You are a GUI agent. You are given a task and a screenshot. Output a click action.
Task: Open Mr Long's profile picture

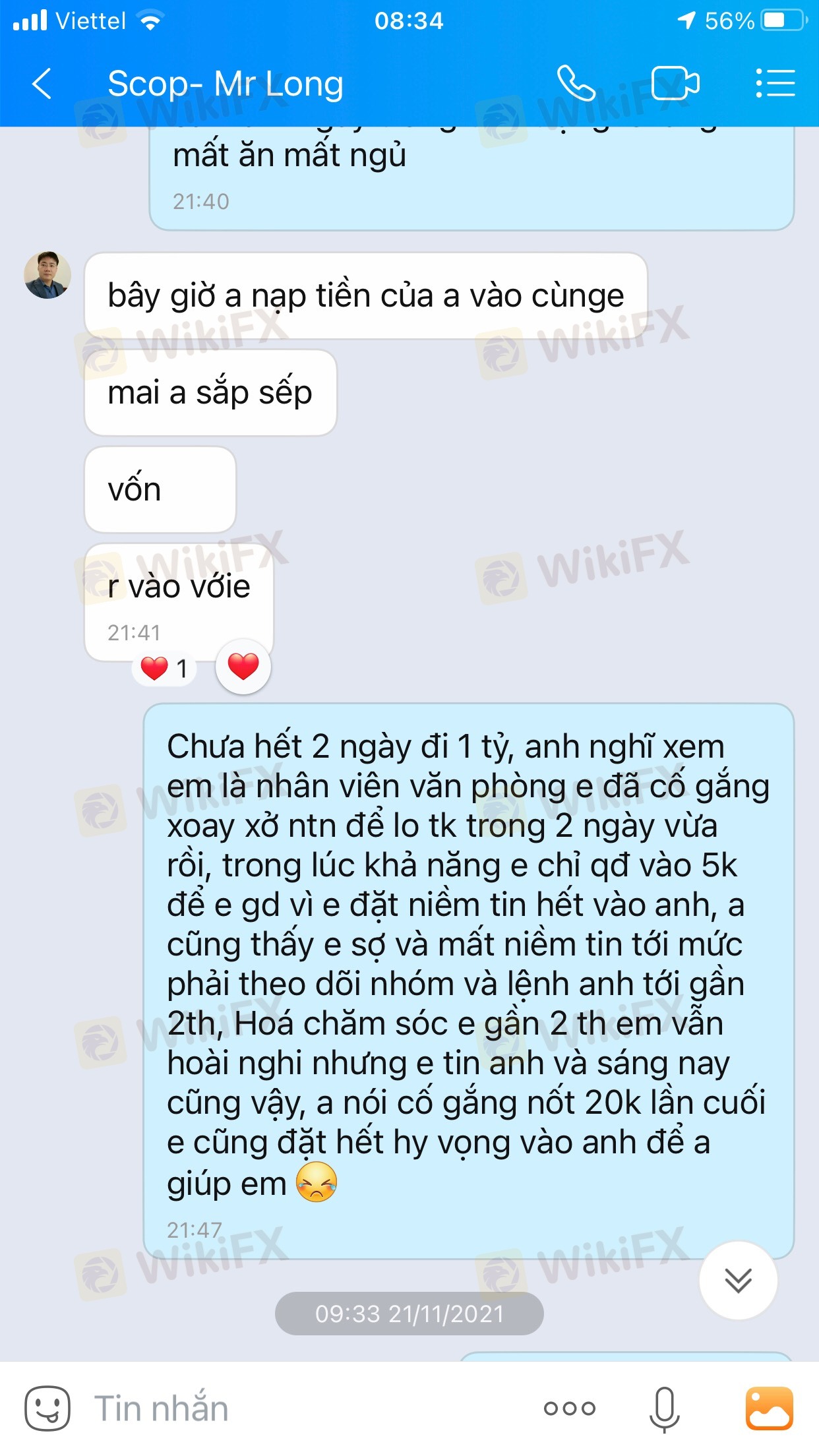coord(47,275)
